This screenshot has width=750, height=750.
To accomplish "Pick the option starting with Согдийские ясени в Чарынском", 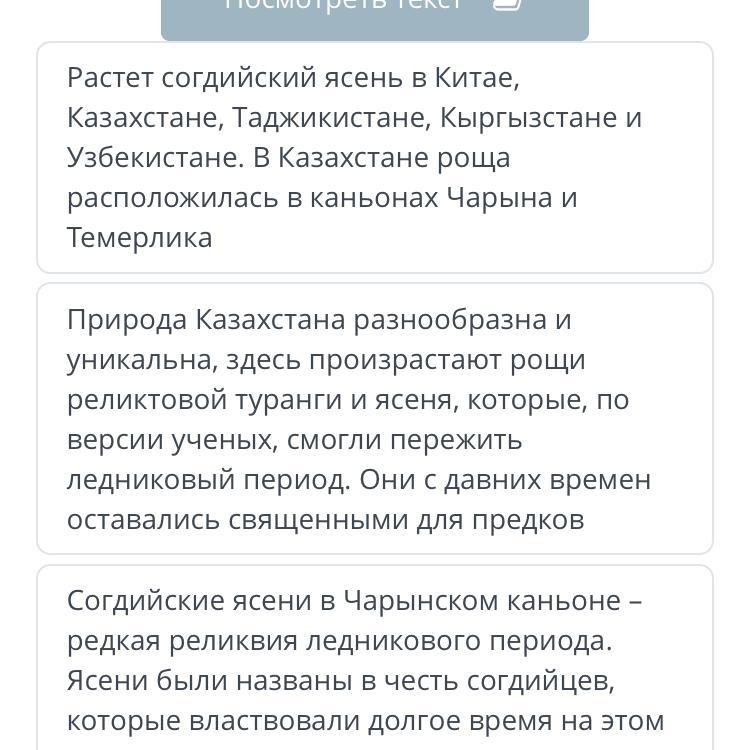I will coord(374,660).
